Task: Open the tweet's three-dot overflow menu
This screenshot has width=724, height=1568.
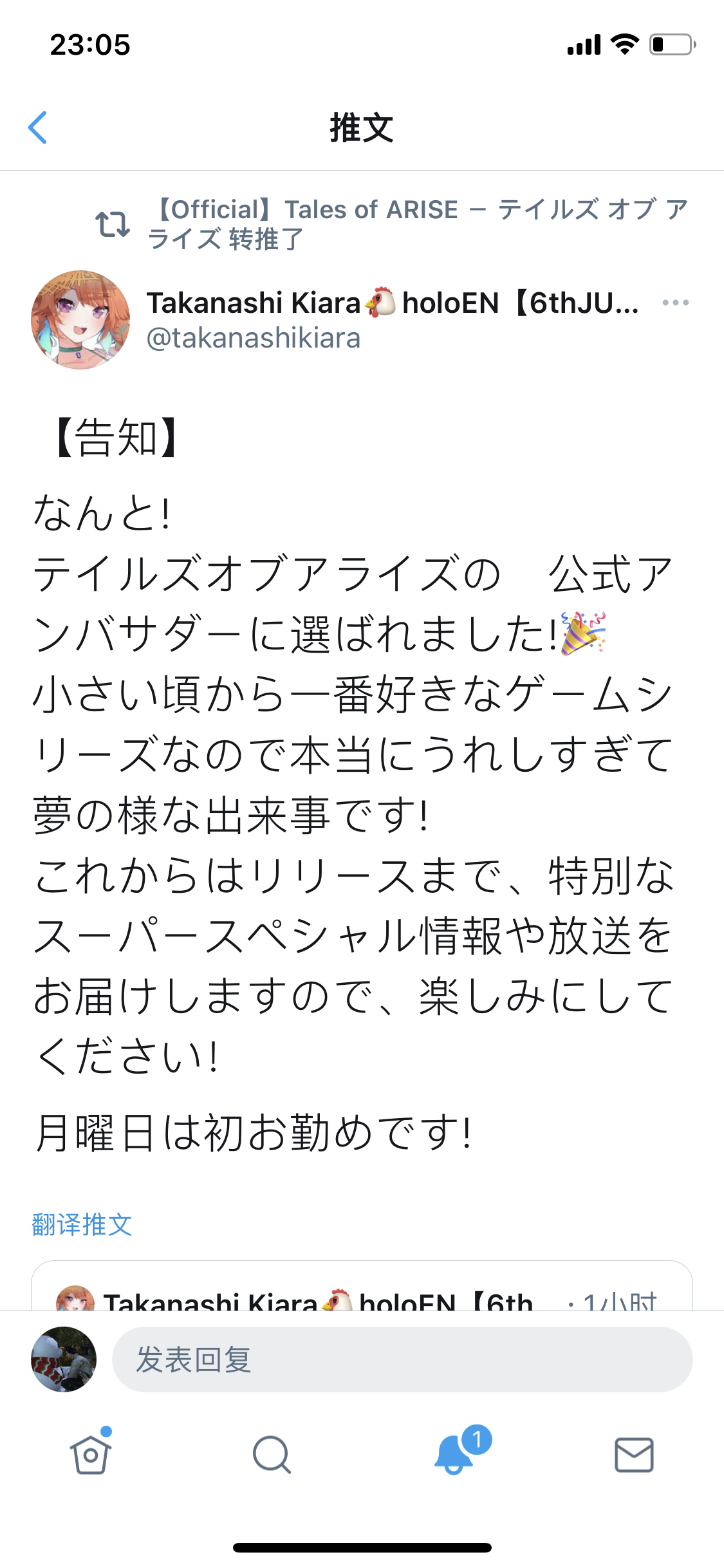Action: tap(675, 303)
